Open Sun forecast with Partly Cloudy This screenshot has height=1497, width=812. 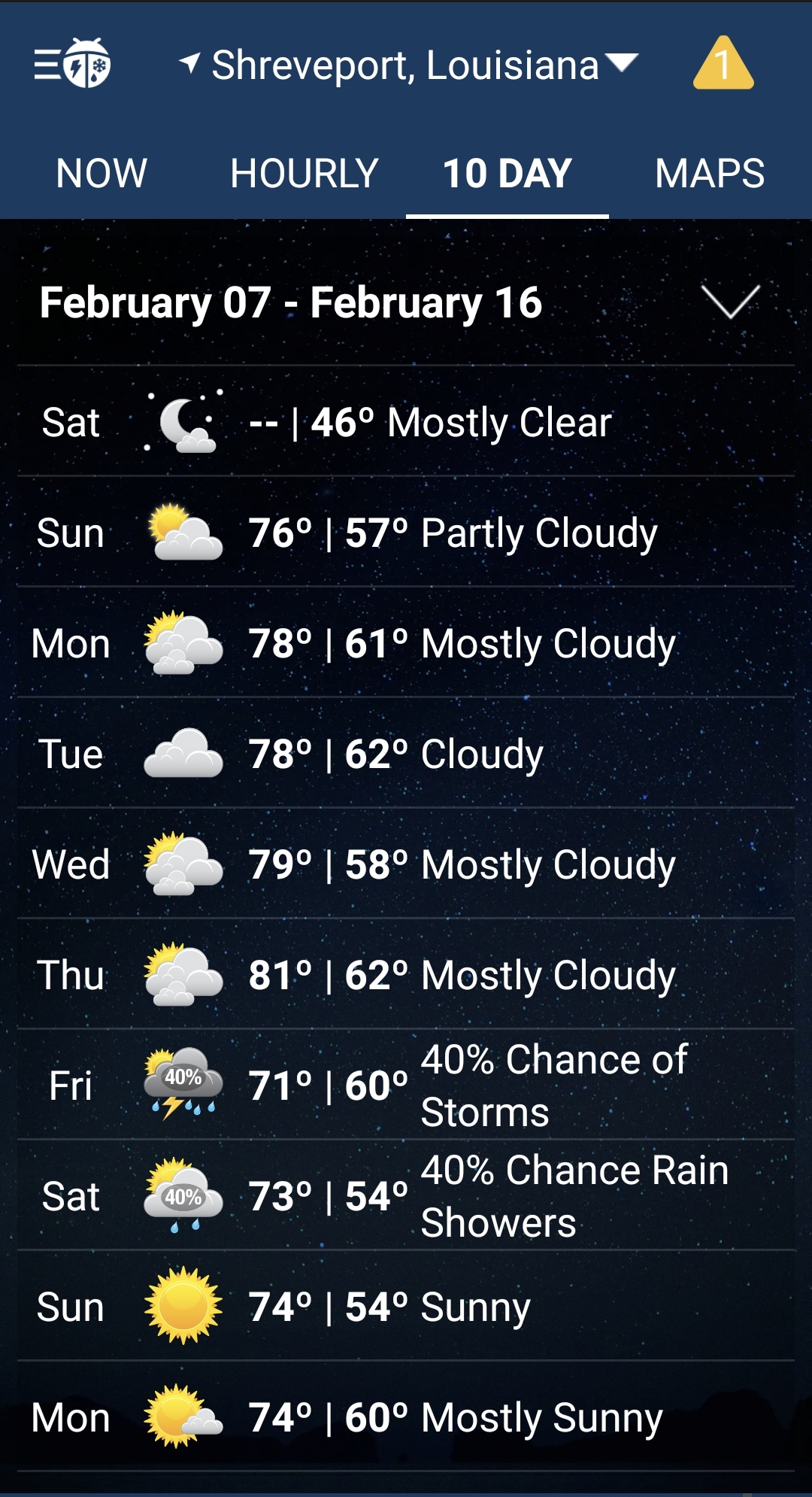click(406, 533)
